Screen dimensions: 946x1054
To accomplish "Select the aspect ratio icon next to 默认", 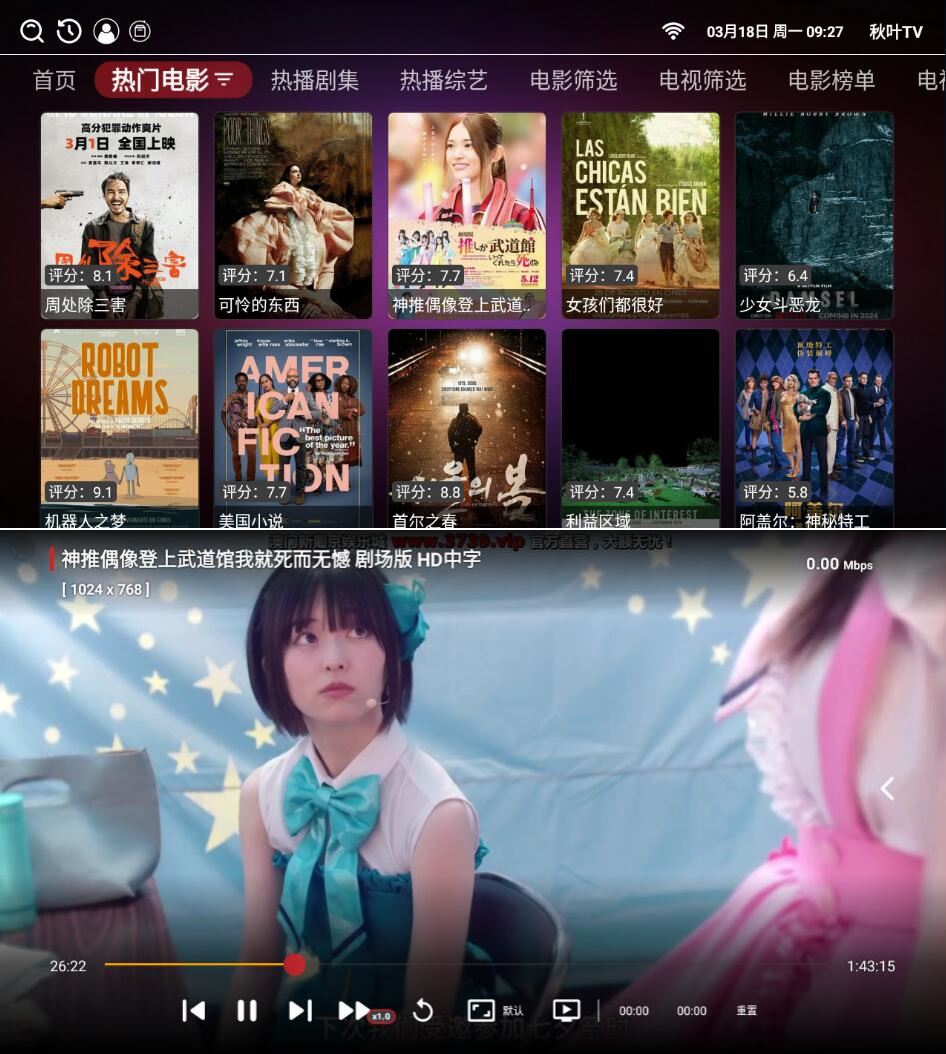I will (x=480, y=1010).
